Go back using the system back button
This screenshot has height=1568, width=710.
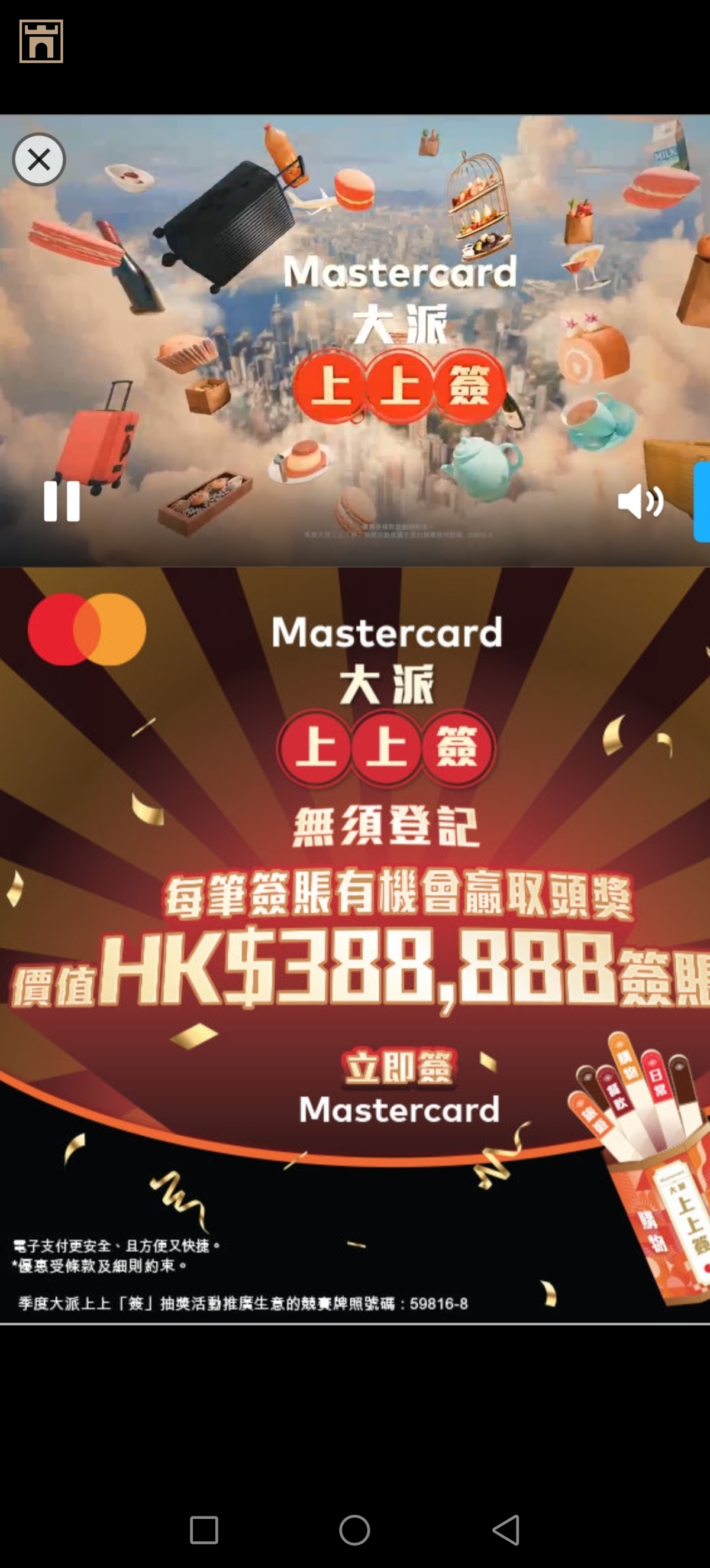pos(506,1530)
